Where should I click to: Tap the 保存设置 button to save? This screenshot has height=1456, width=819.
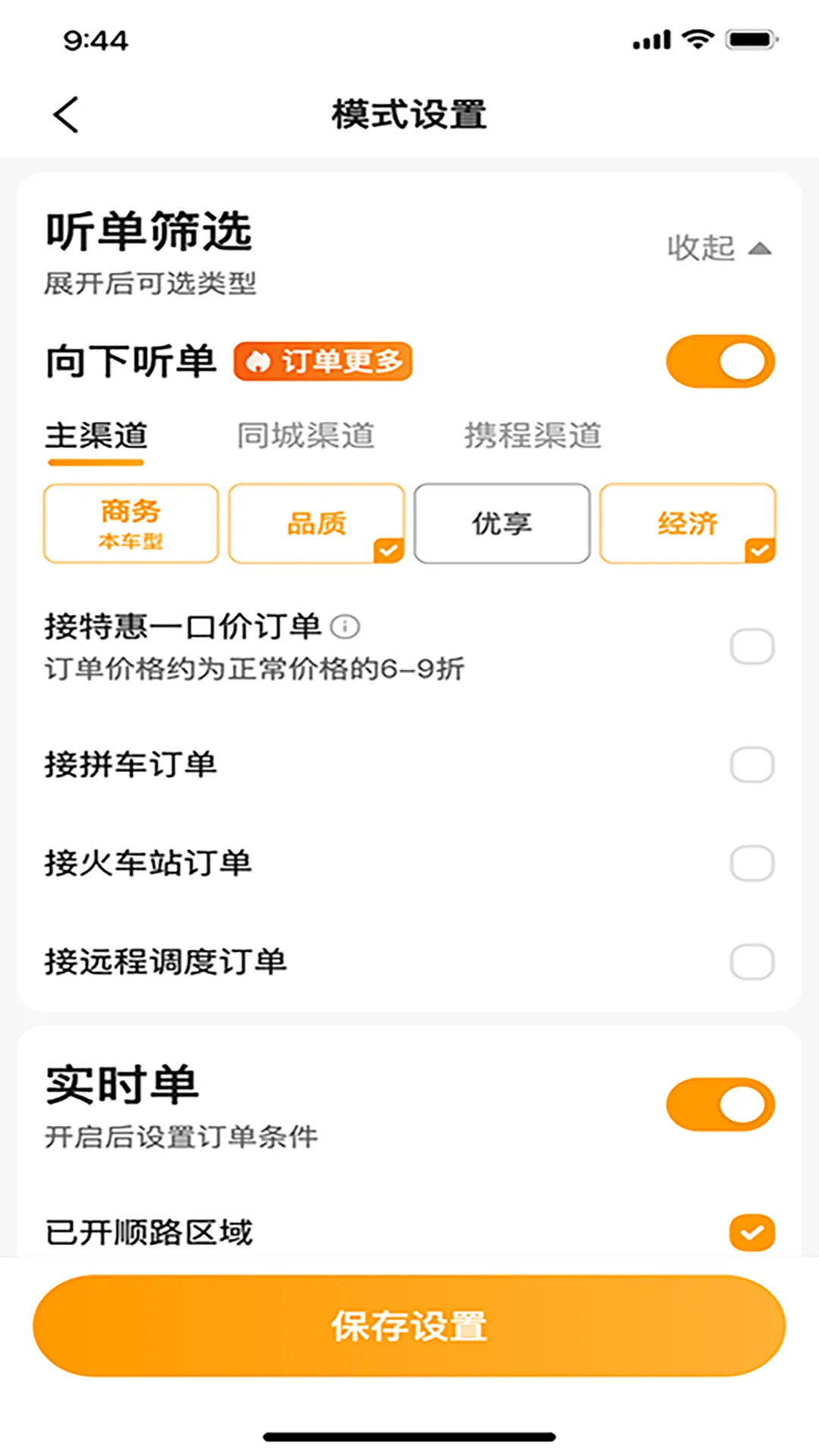tap(409, 1326)
